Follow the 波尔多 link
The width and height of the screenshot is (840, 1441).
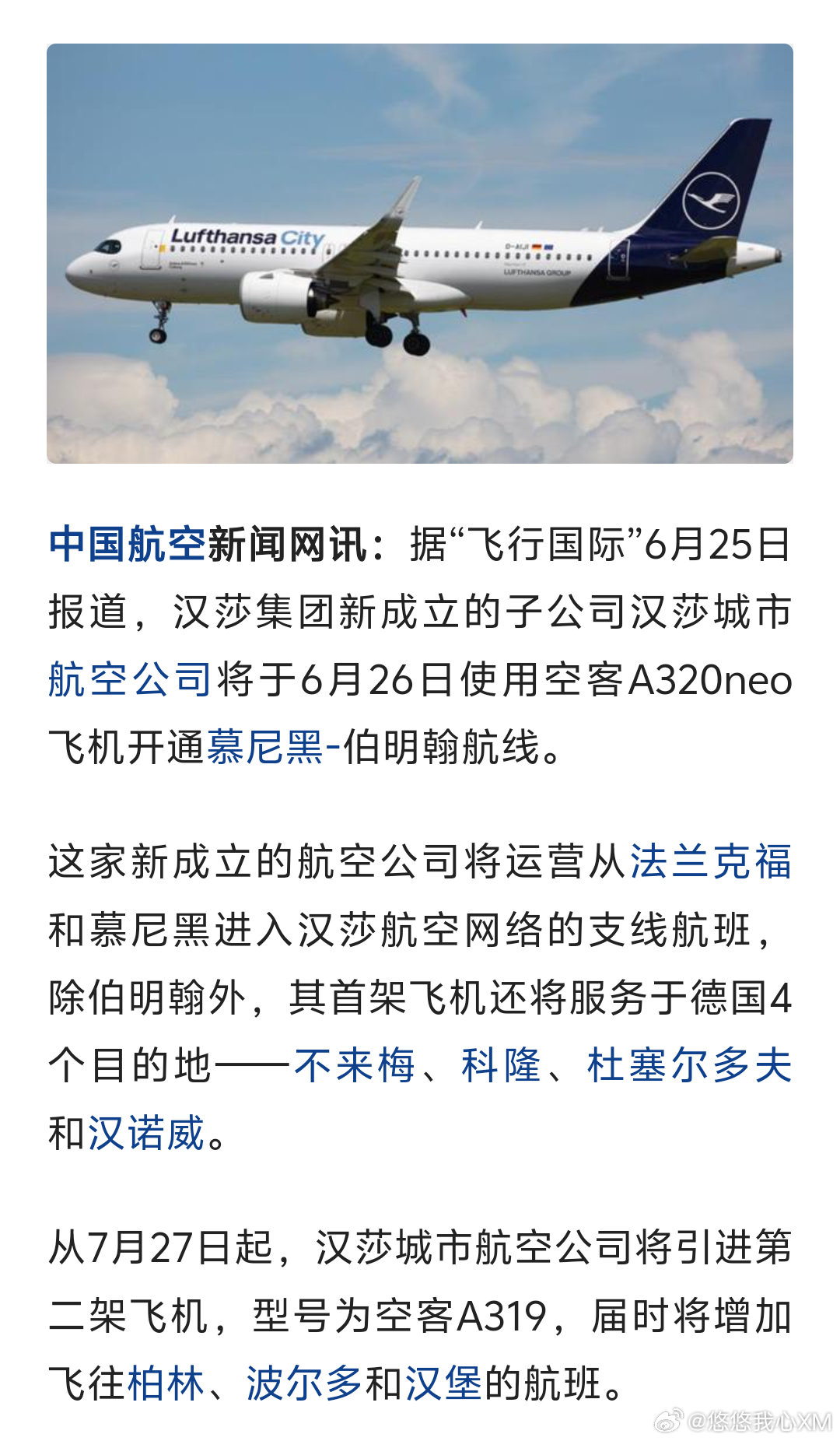pos(305,1384)
